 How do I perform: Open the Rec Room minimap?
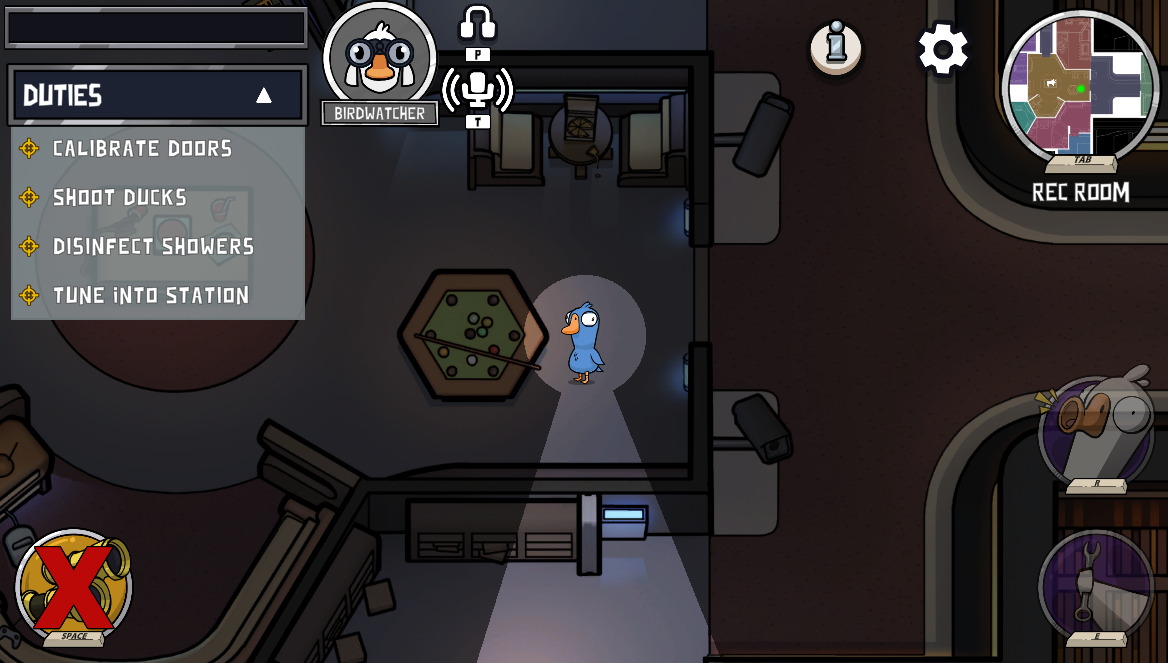(x=1079, y=87)
